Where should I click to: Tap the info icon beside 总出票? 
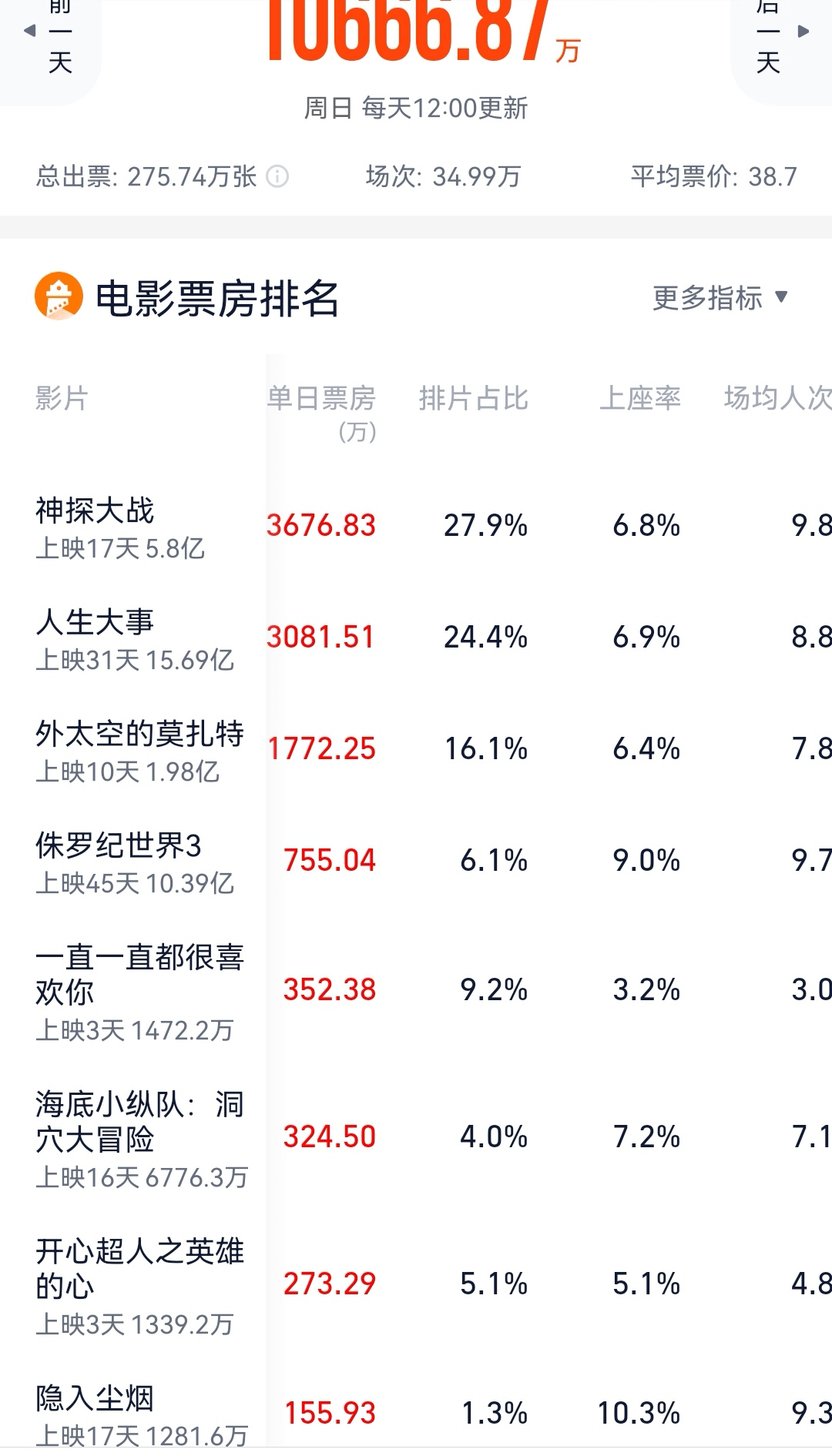(x=277, y=176)
